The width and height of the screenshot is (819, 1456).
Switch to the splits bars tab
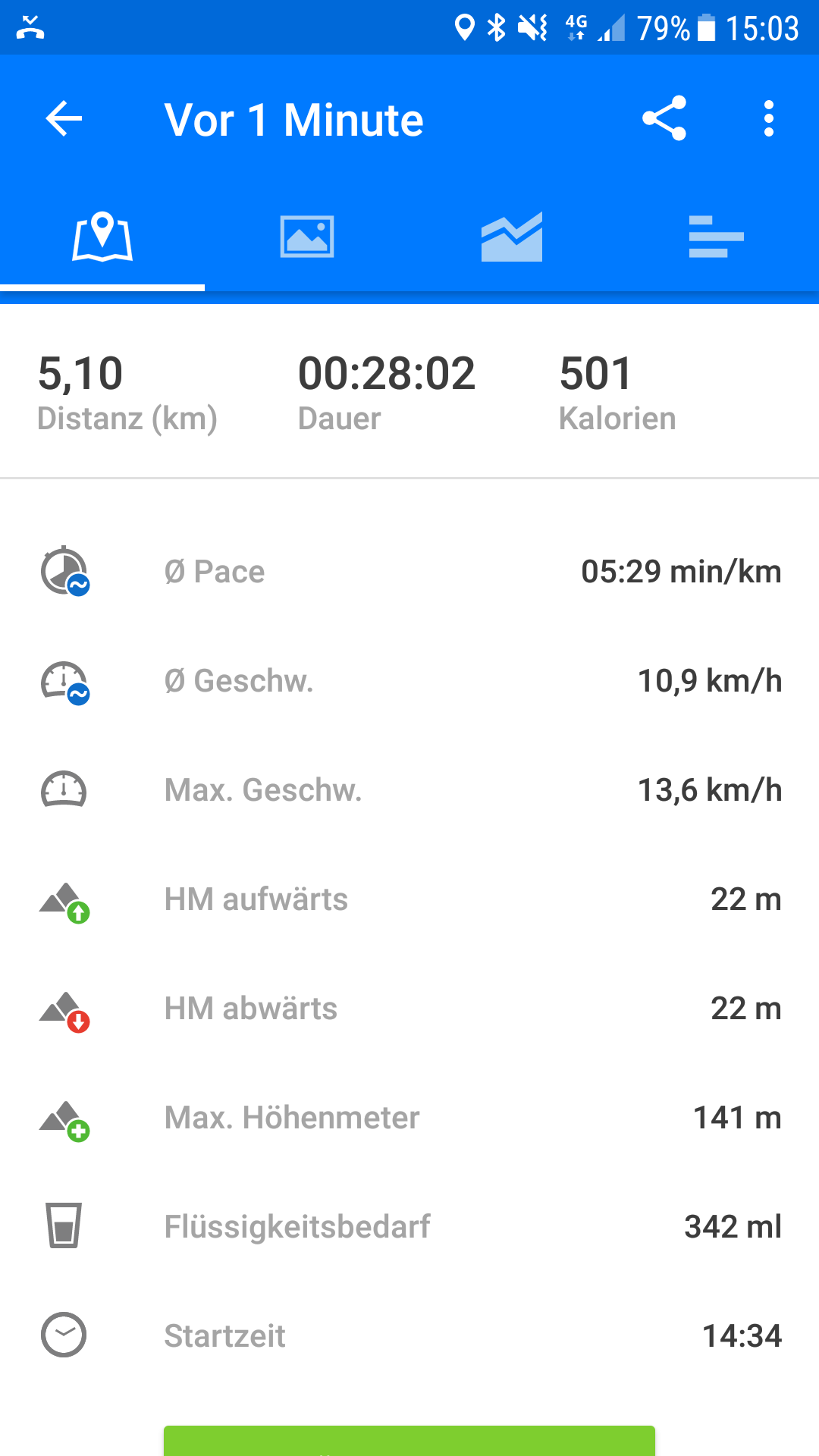coord(716,237)
